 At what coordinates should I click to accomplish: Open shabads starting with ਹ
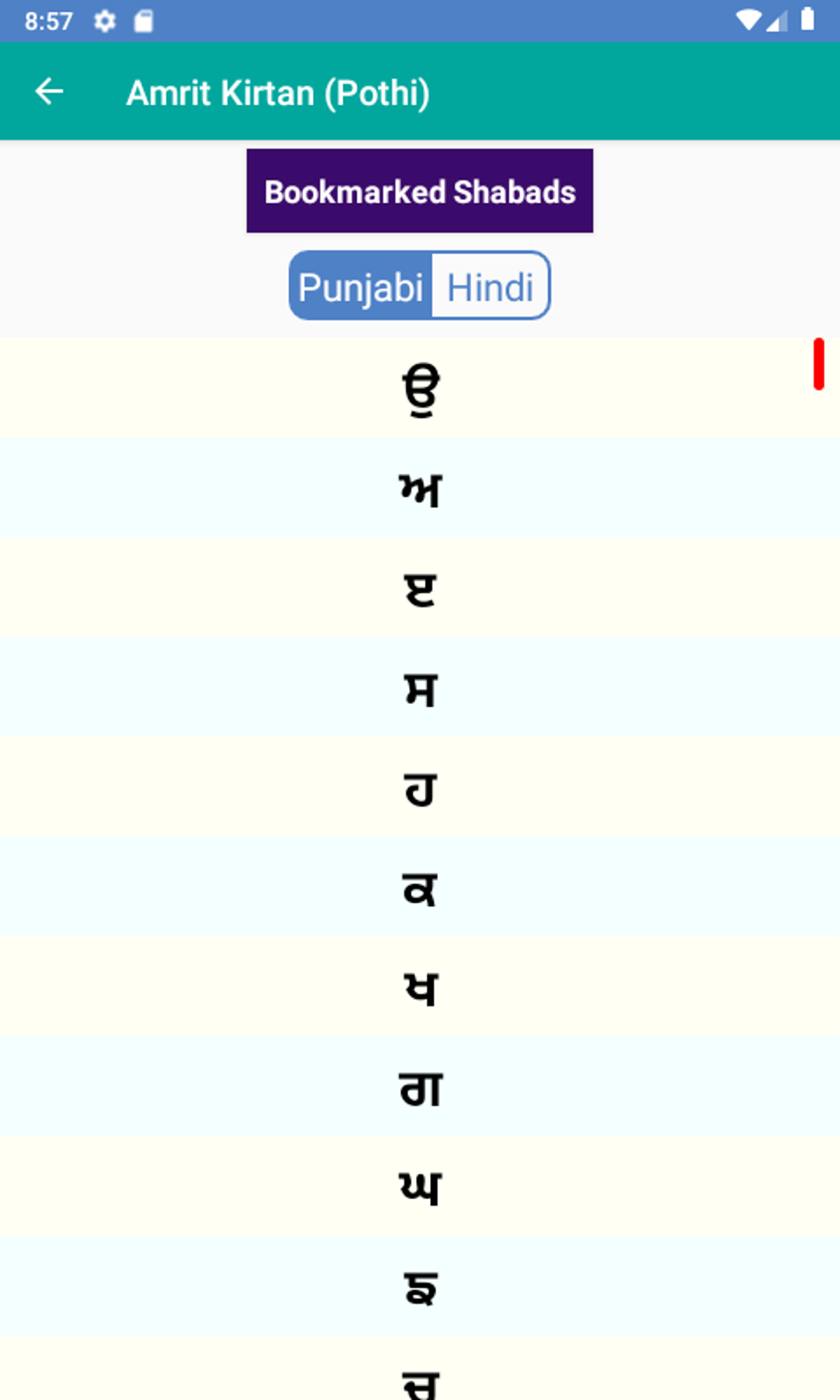coord(420,788)
